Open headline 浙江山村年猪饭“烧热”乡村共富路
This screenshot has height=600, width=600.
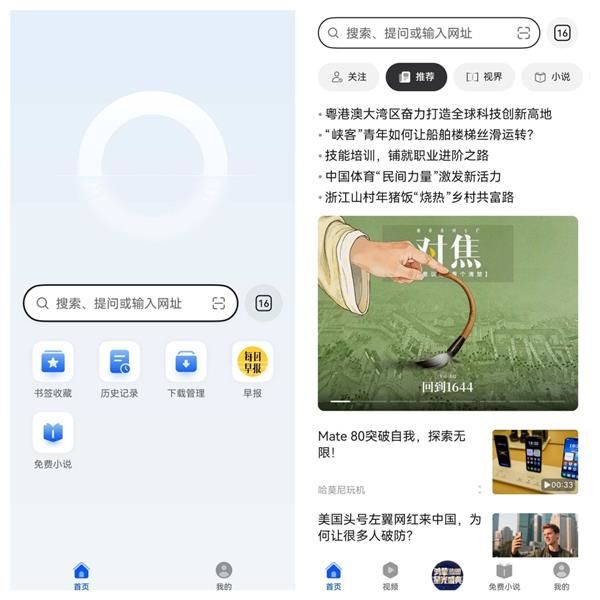coord(418,198)
